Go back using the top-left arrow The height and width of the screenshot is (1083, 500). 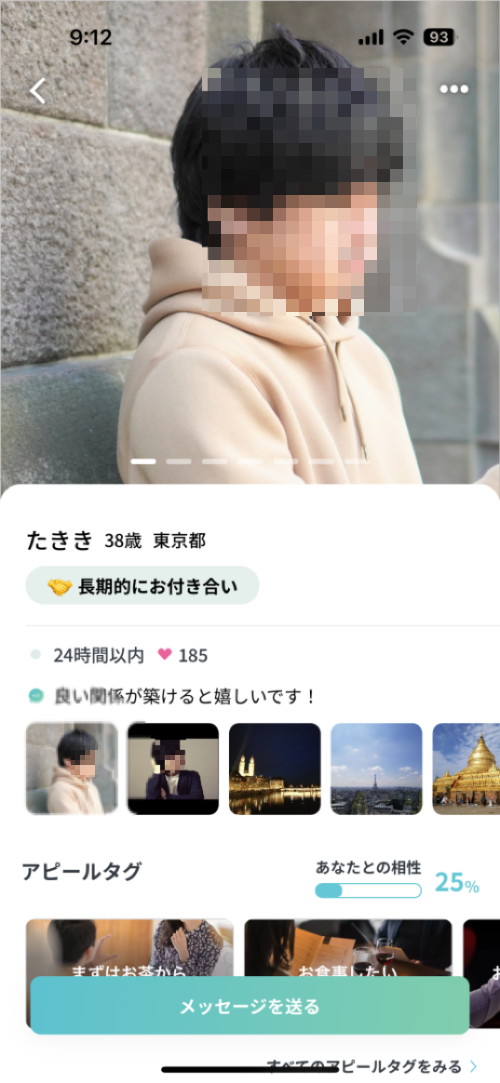pos(38,90)
